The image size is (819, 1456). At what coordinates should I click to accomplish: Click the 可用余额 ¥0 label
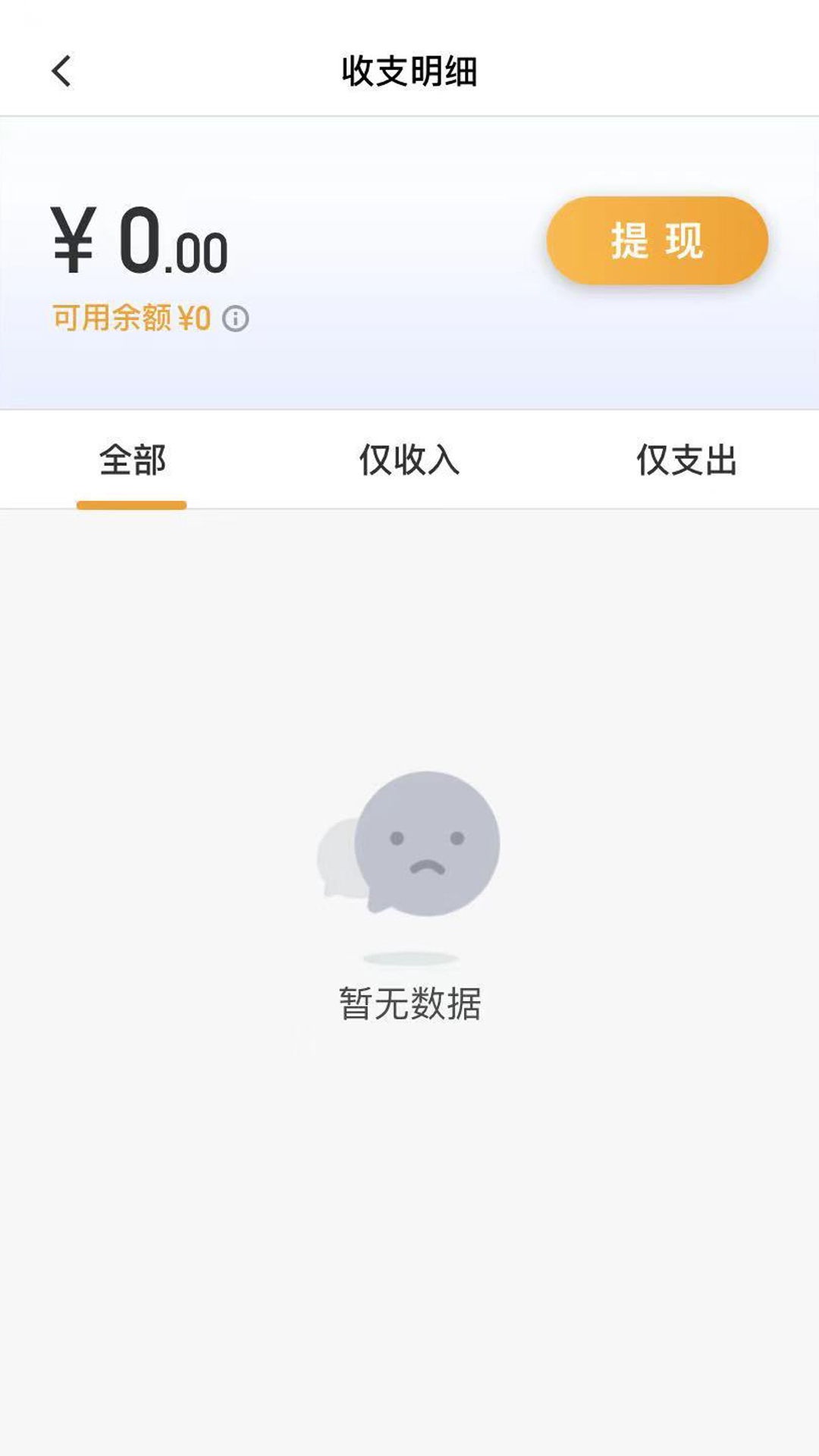click(x=129, y=317)
